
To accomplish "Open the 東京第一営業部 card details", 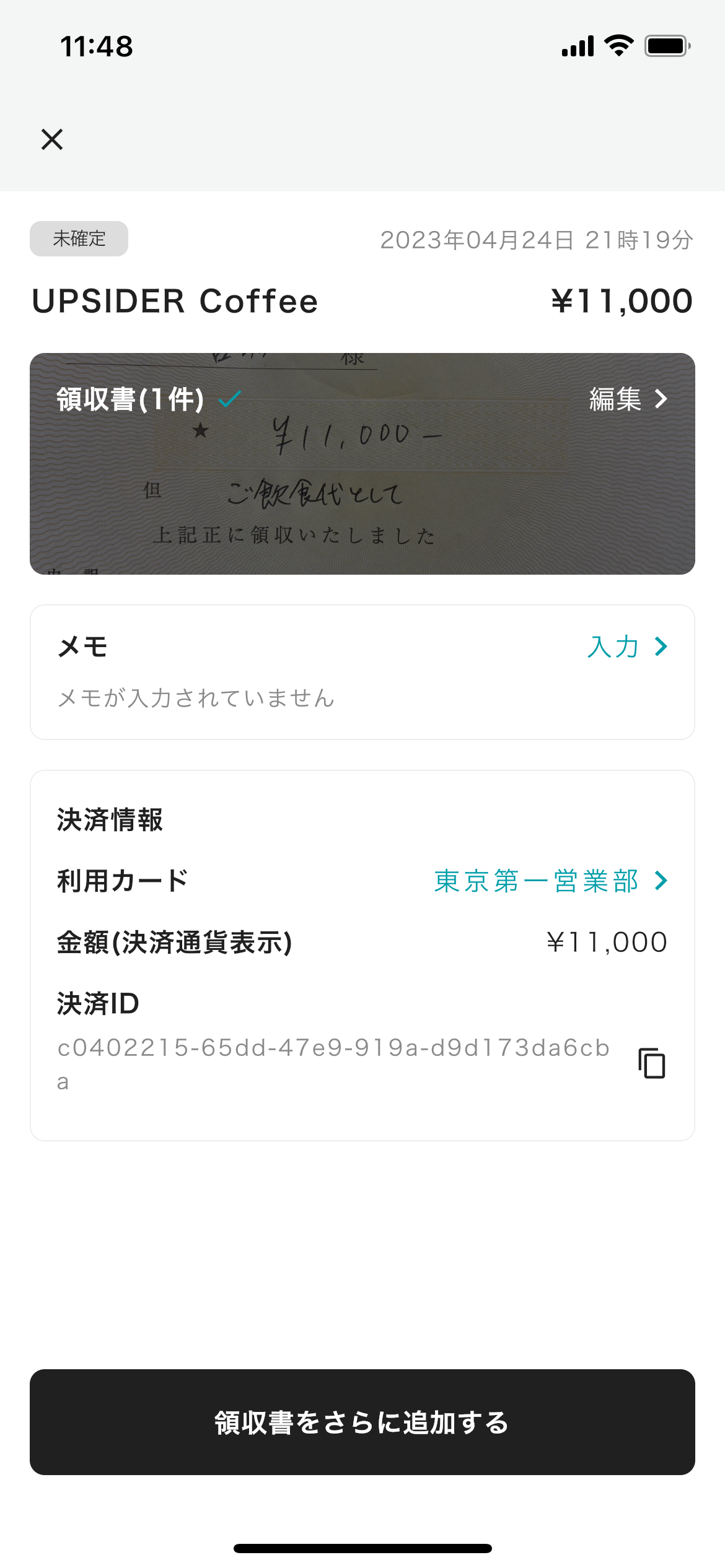I will pyautogui.click(x=550, y=881).
